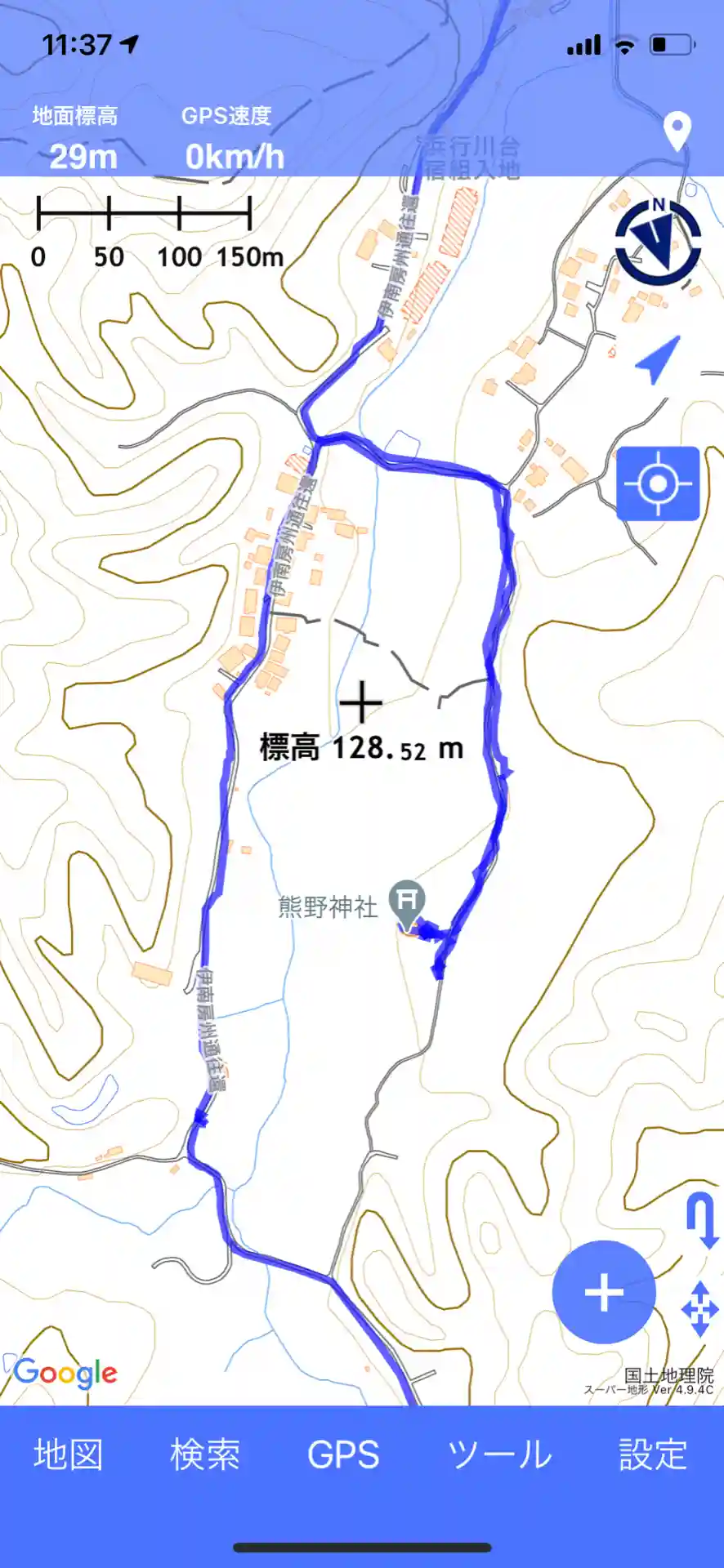
Task: Select the 熊野神社 shrine marker
Action: click(407, 902)
